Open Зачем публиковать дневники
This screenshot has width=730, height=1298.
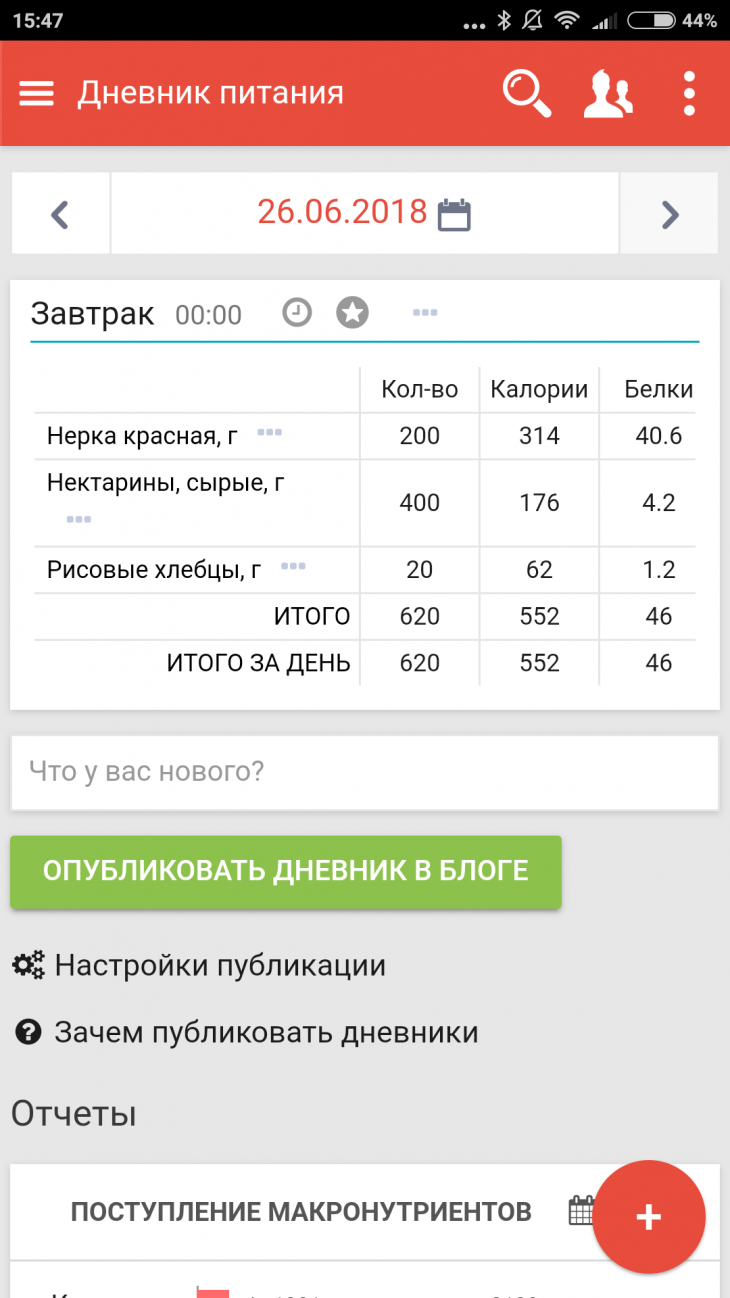click(246, 1032)
